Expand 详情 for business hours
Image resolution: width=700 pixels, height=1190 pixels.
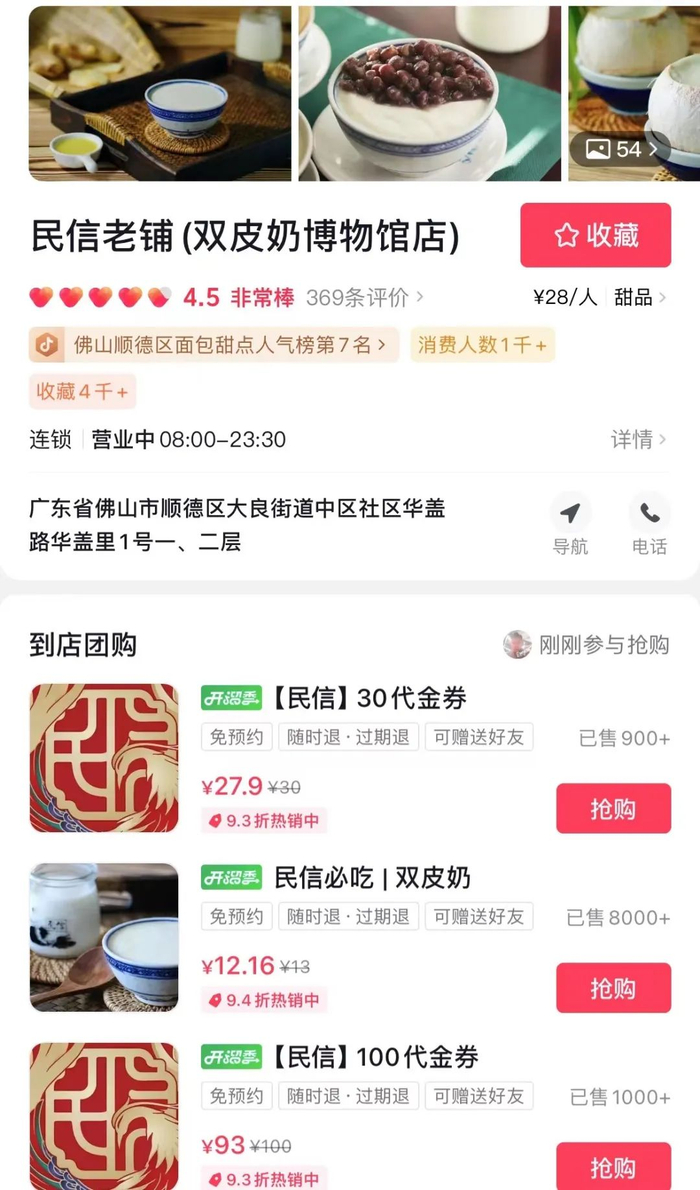tap(638, 439)
